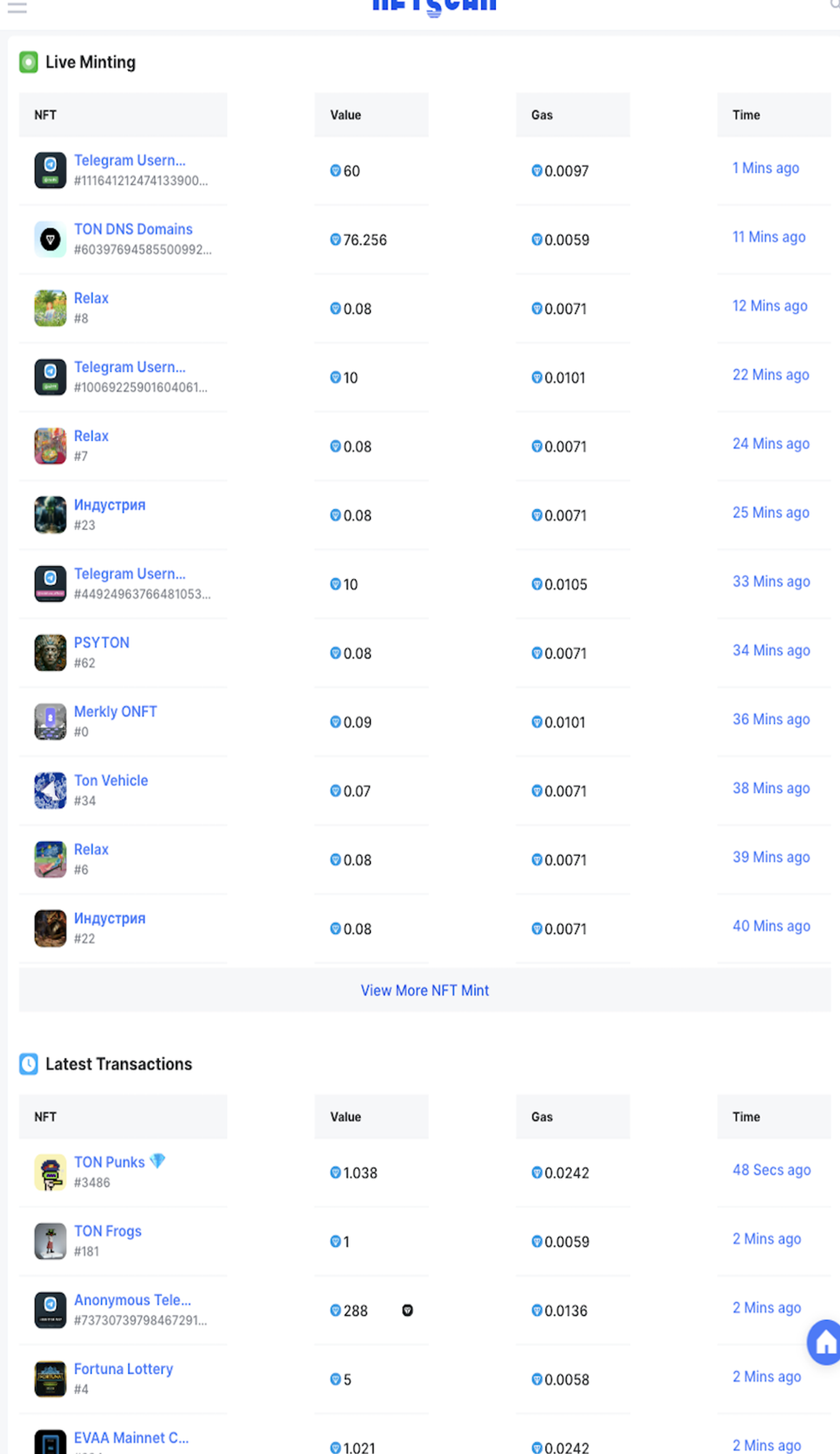Open Relax #7 NFT

pos(91,436)
